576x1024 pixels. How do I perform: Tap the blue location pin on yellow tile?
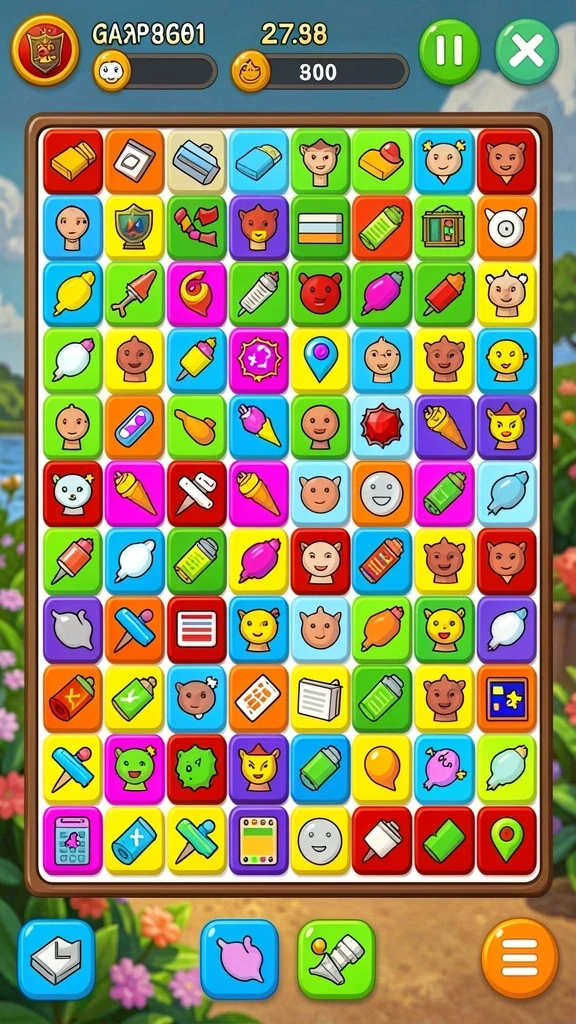pyautogui.click(x=320, y=360)
